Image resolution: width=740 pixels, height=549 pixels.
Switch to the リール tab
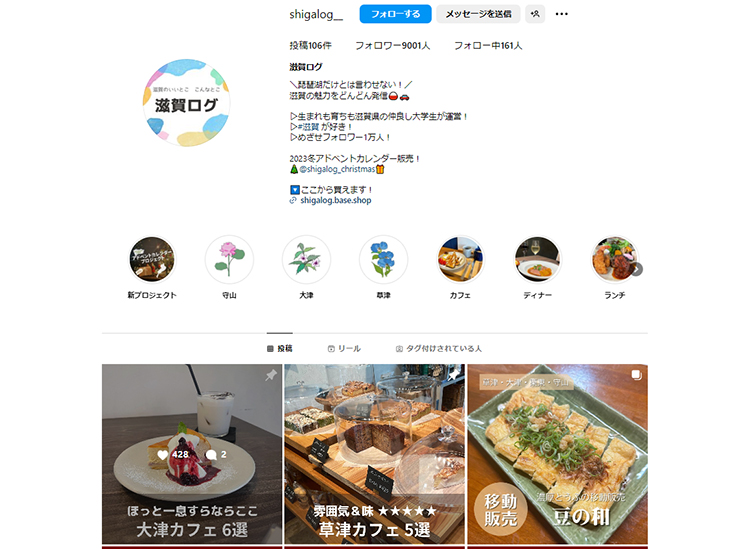(343, 348)
